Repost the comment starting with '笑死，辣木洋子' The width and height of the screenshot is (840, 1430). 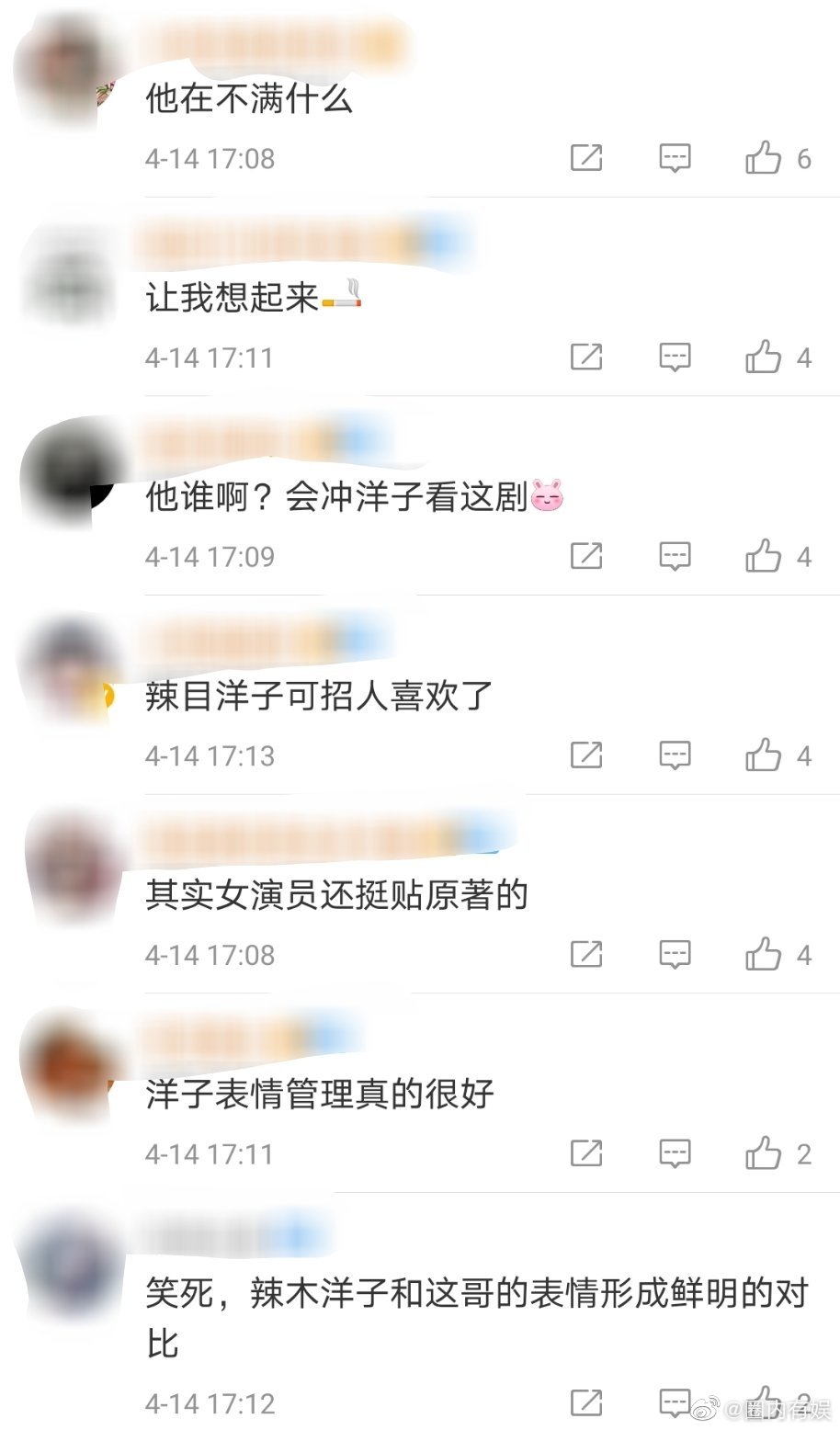[x=586, y=1403]
